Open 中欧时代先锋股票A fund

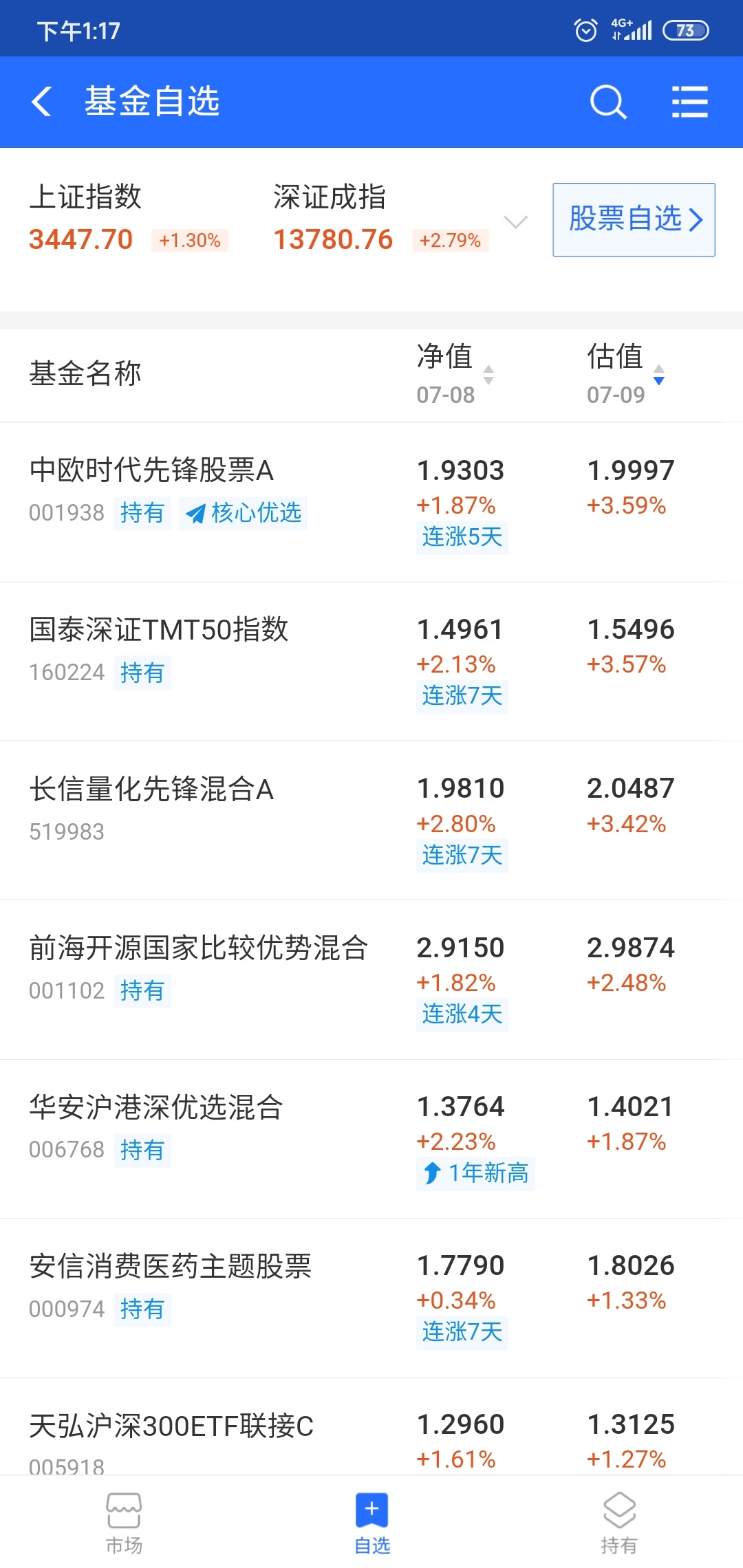[x=371, y=503]
